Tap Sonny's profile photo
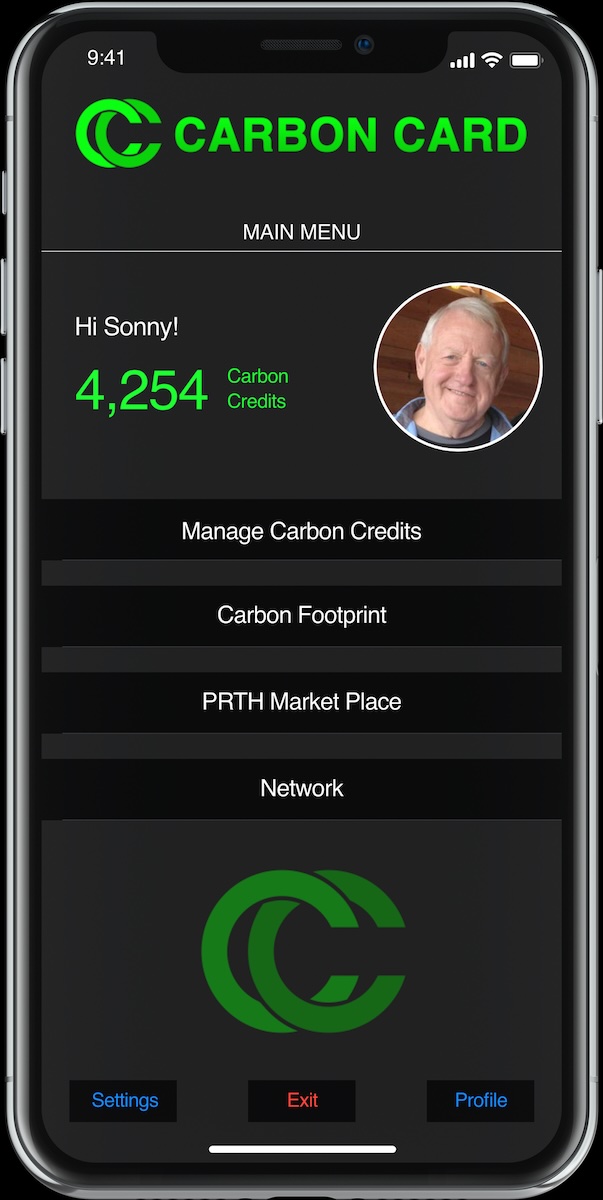The height and width of the screenshot is (1200, 603). (458, 366)
